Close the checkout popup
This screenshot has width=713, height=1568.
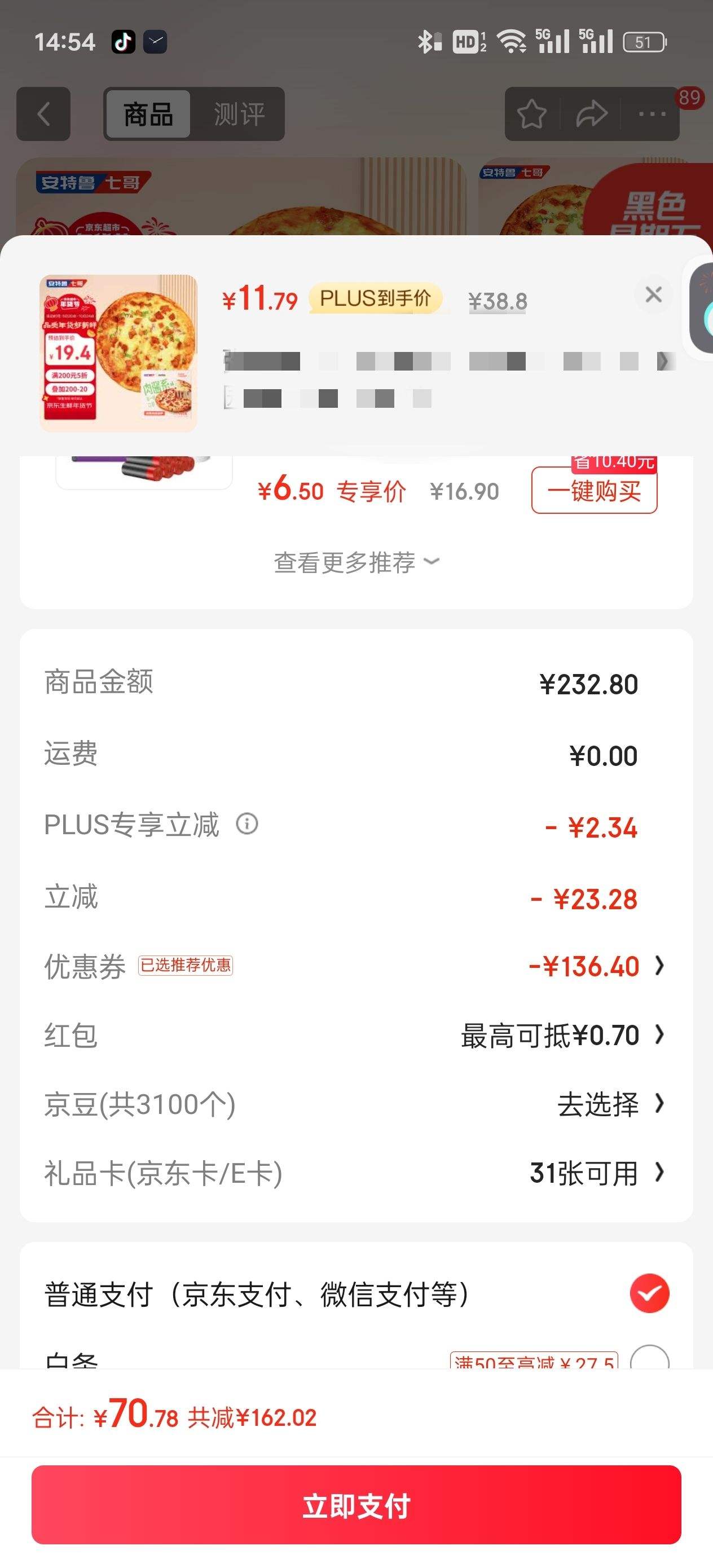[653, 294]
